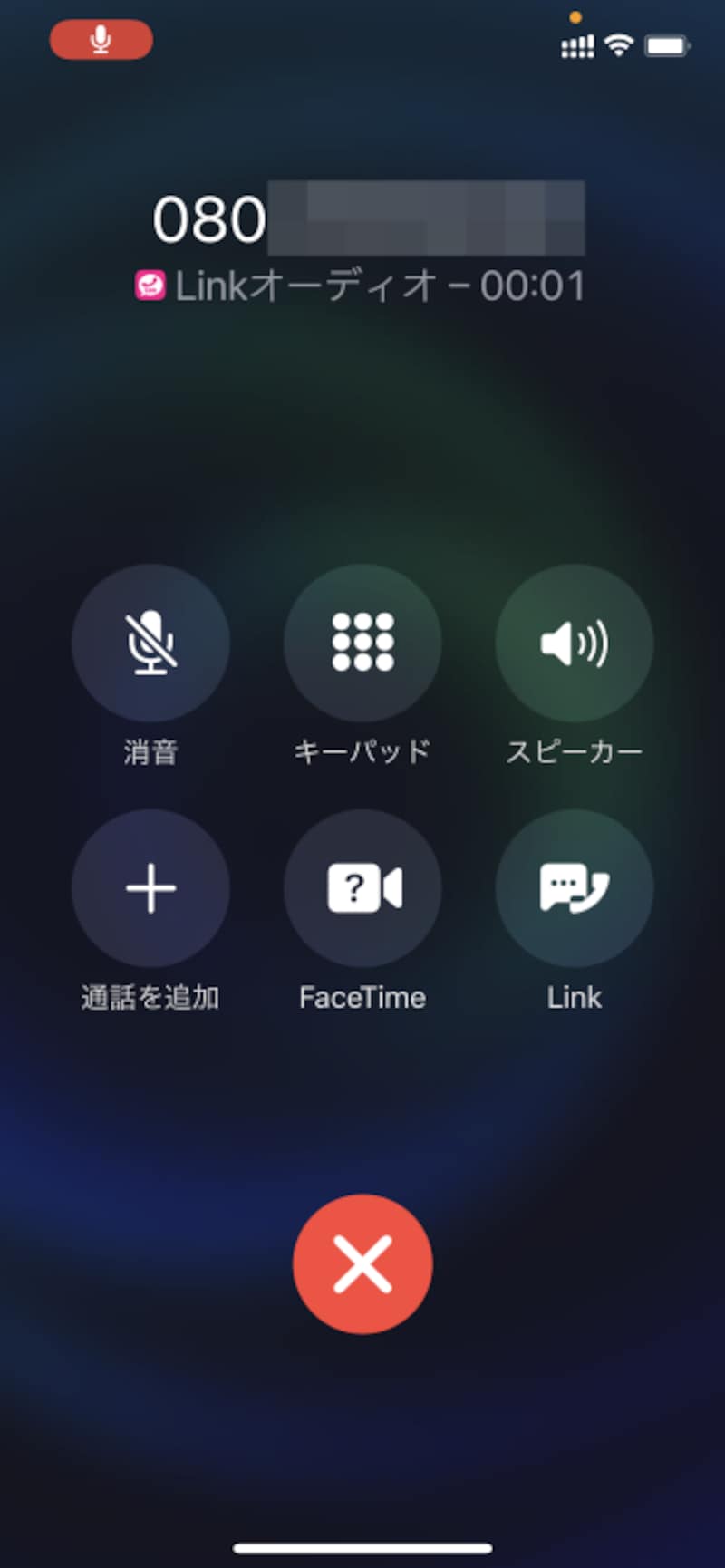725x1568 pixels.
Task: Tap the 00:01 call timer
Action: pyautogui.click(x=535, y=286)
